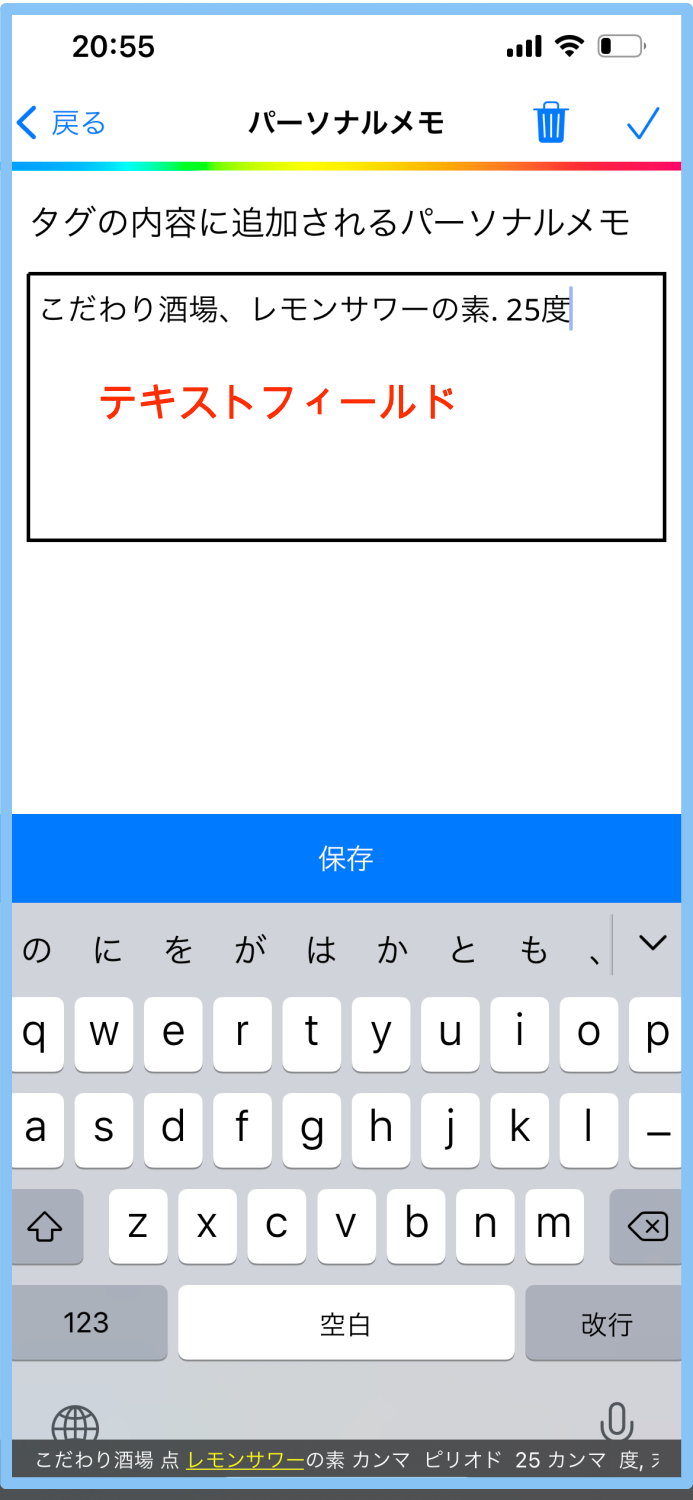Save the memo with the 保存 button
693x1500 pixels.
pos(346,858)
